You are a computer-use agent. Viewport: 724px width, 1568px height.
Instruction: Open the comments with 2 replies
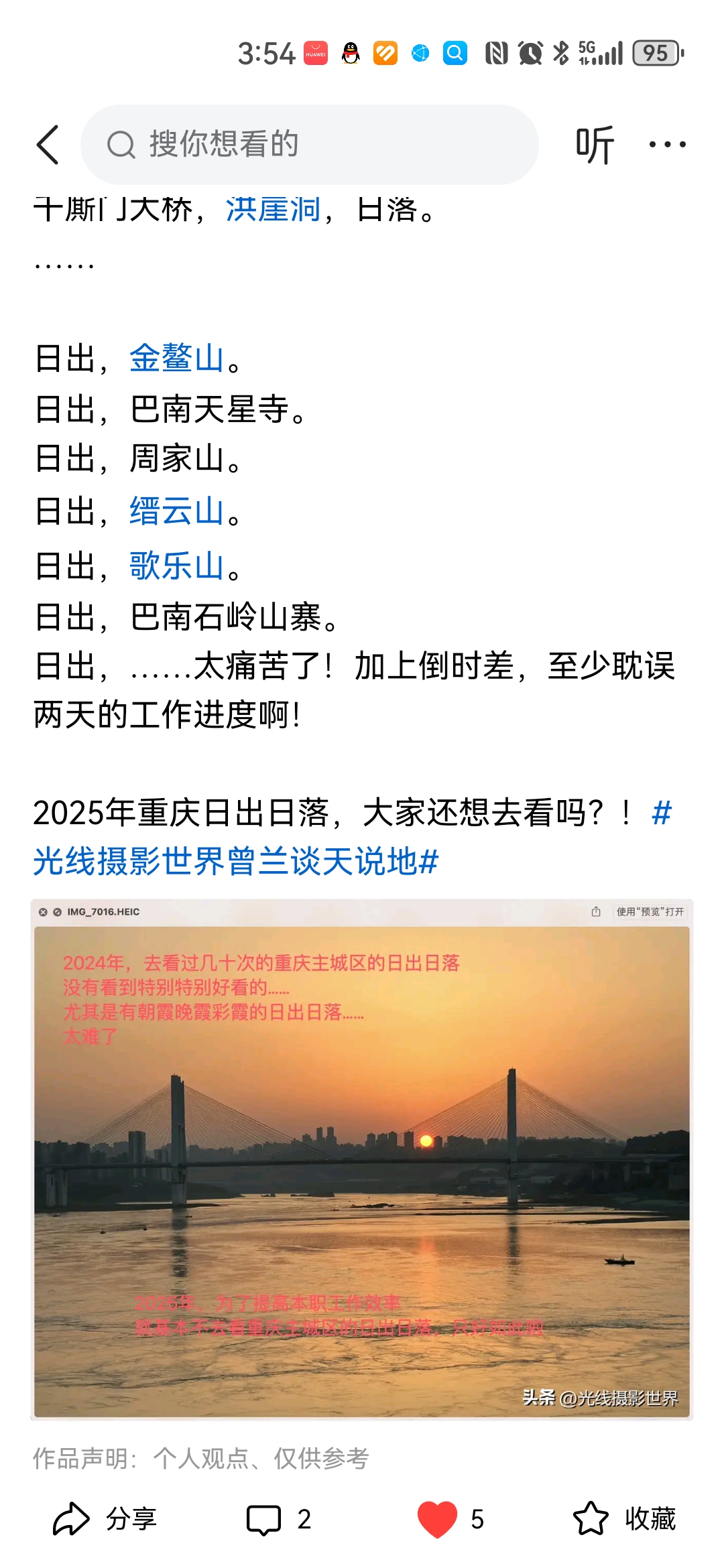[x=279, y=1518]
